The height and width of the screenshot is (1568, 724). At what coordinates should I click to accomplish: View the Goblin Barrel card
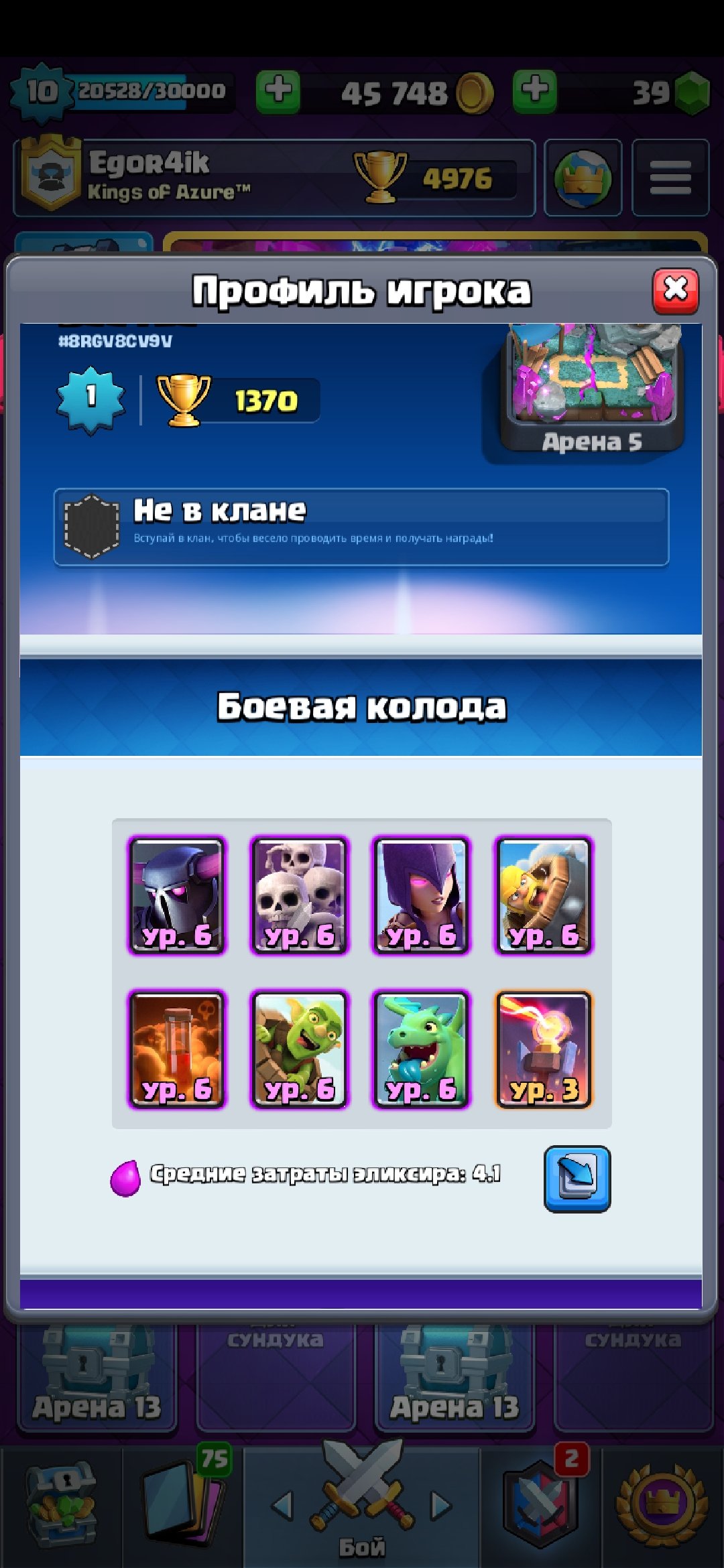(x=299, y=1049)
